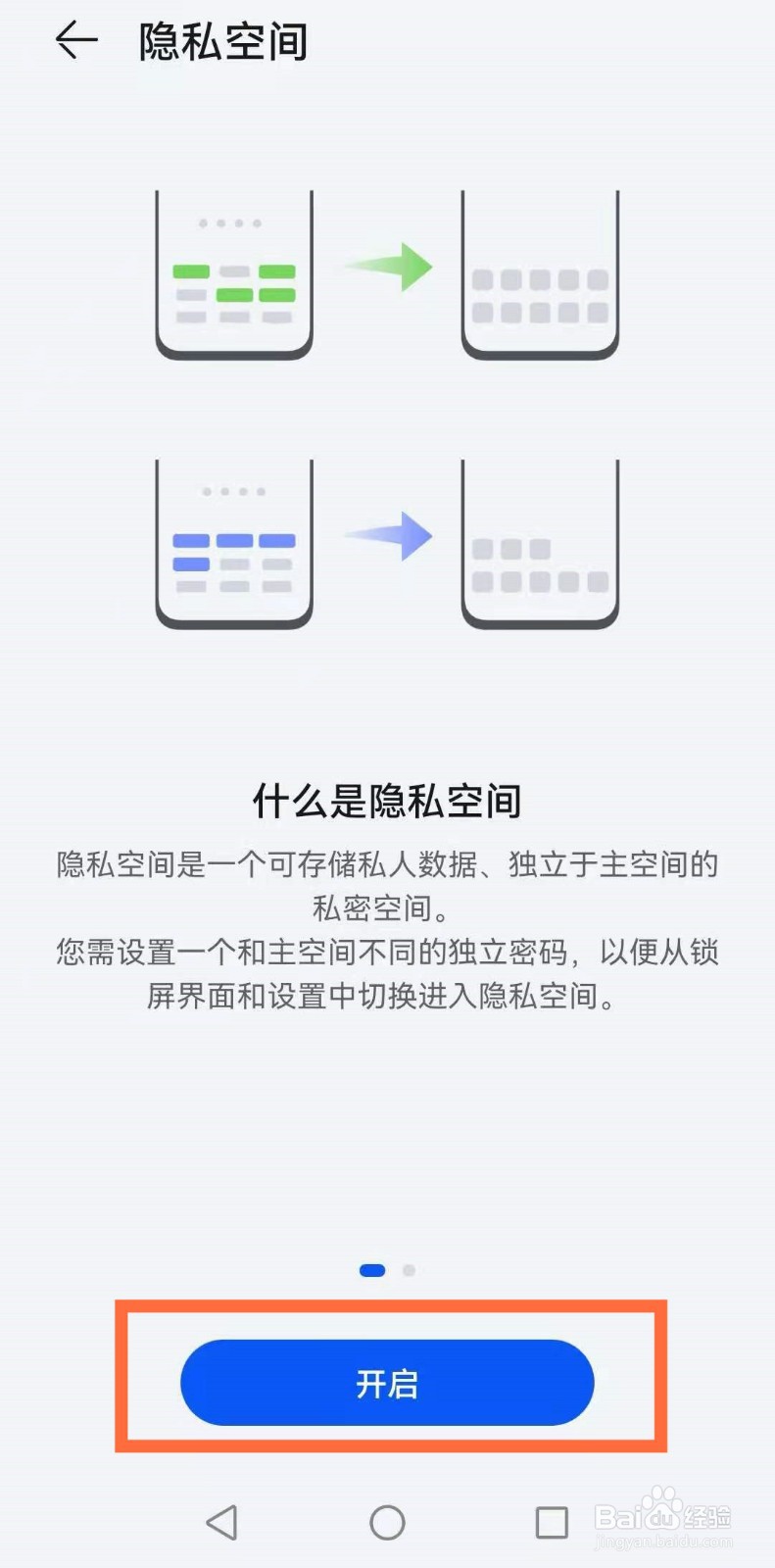Tap the second gray page indicator dot
The width and height of the screenshot is (775, 1568).
[x=408, y=1269]
